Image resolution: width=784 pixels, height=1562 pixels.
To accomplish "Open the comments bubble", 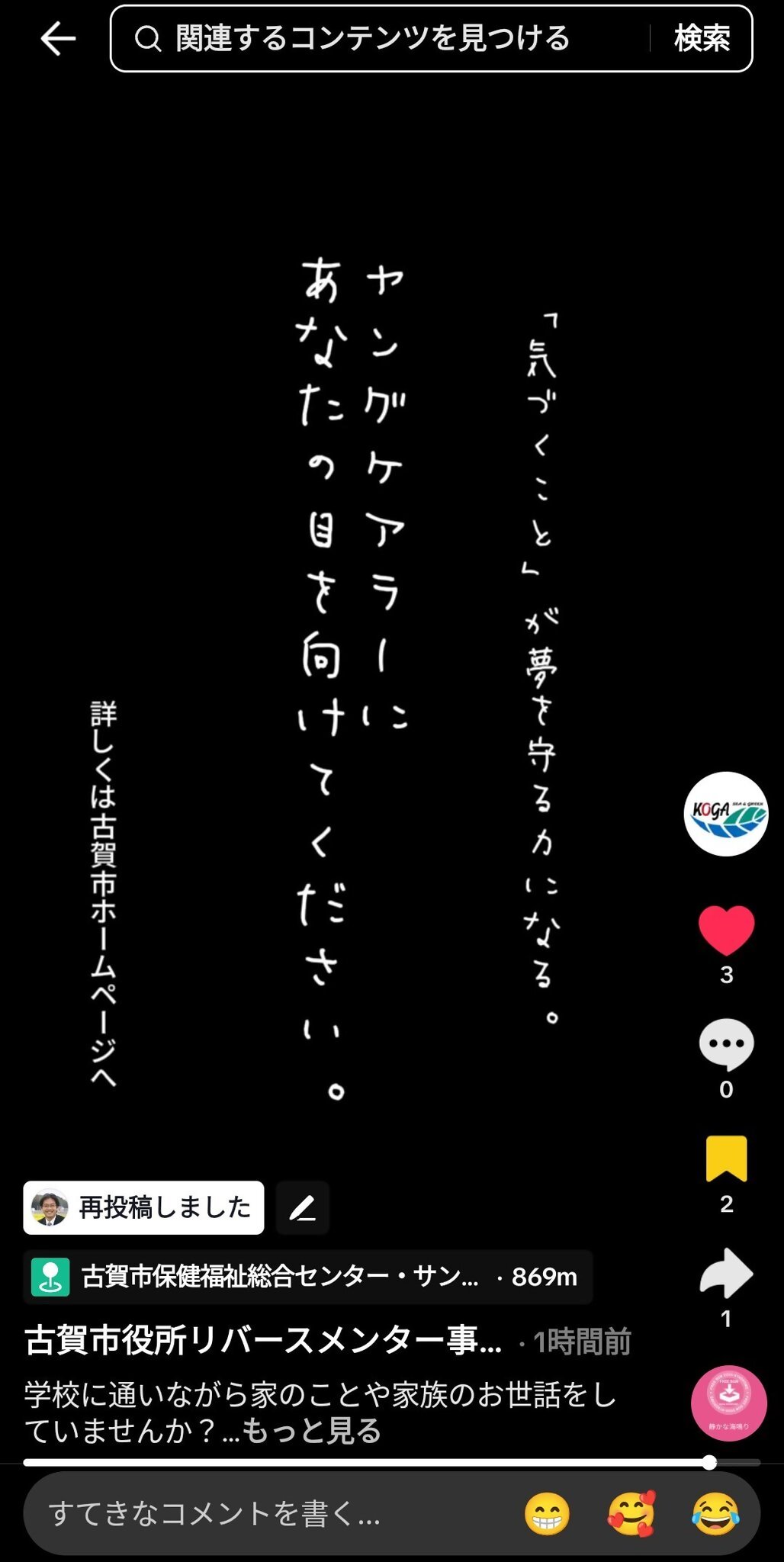I will 726,1045.
